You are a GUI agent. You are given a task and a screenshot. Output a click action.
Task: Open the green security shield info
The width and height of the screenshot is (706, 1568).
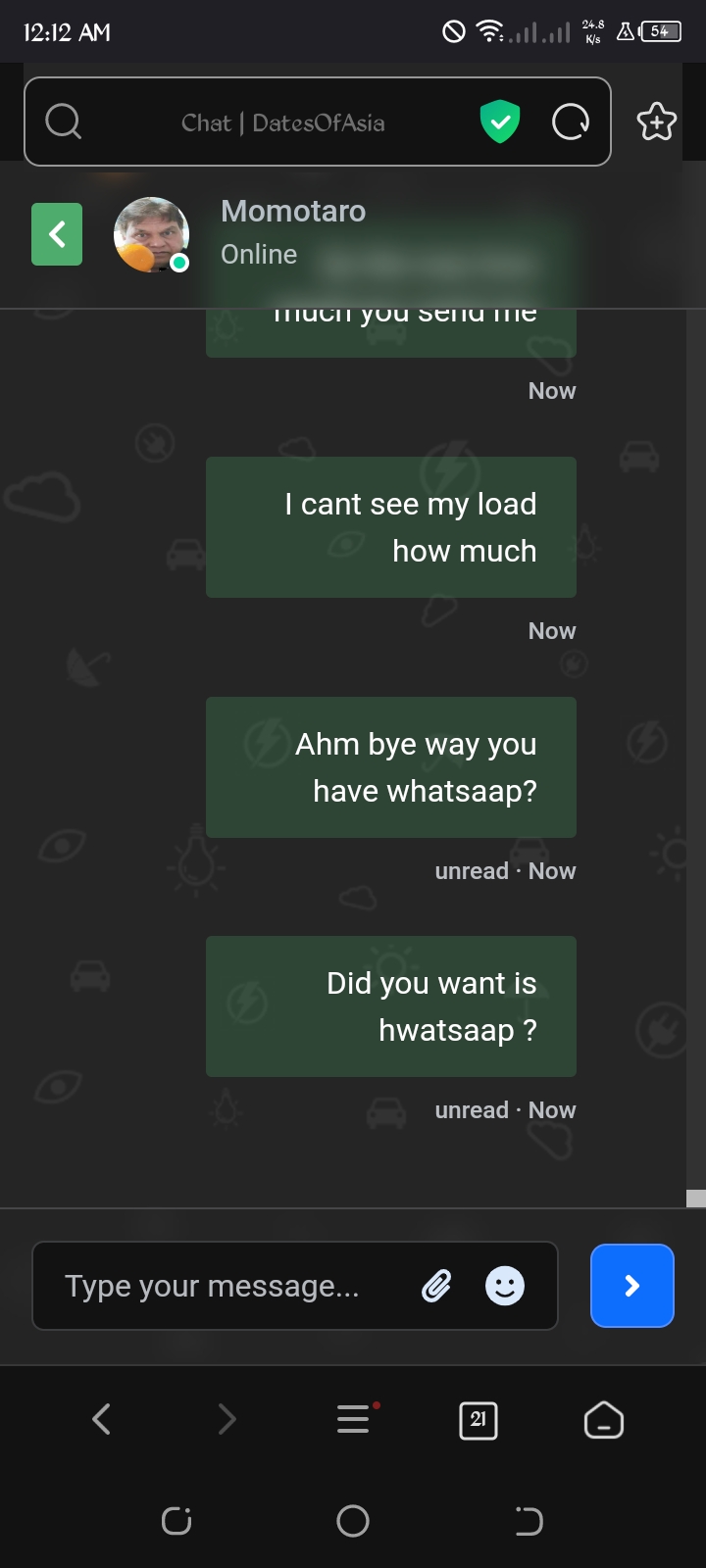[500, 122]
